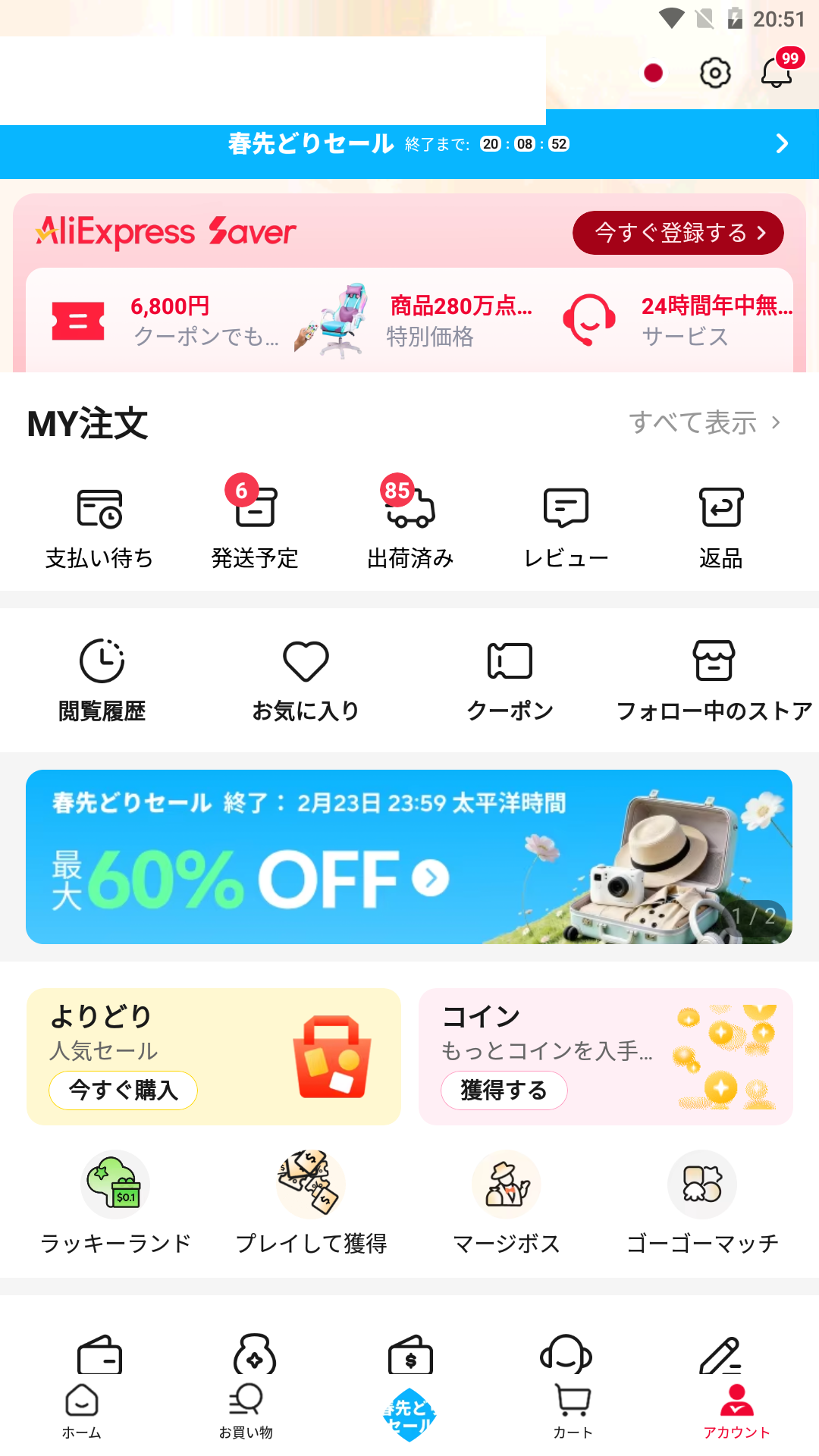View my クーポン coupons
The height and width of the screenshot is (1456, 819).
pos(510,679)
